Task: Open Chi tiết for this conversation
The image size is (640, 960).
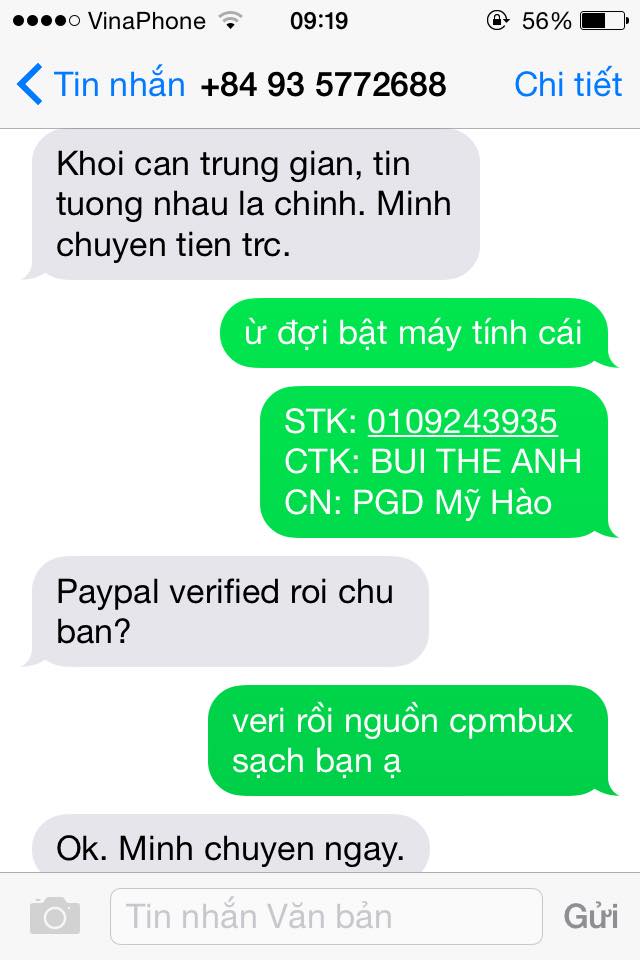Action: (x=567, y=85)
